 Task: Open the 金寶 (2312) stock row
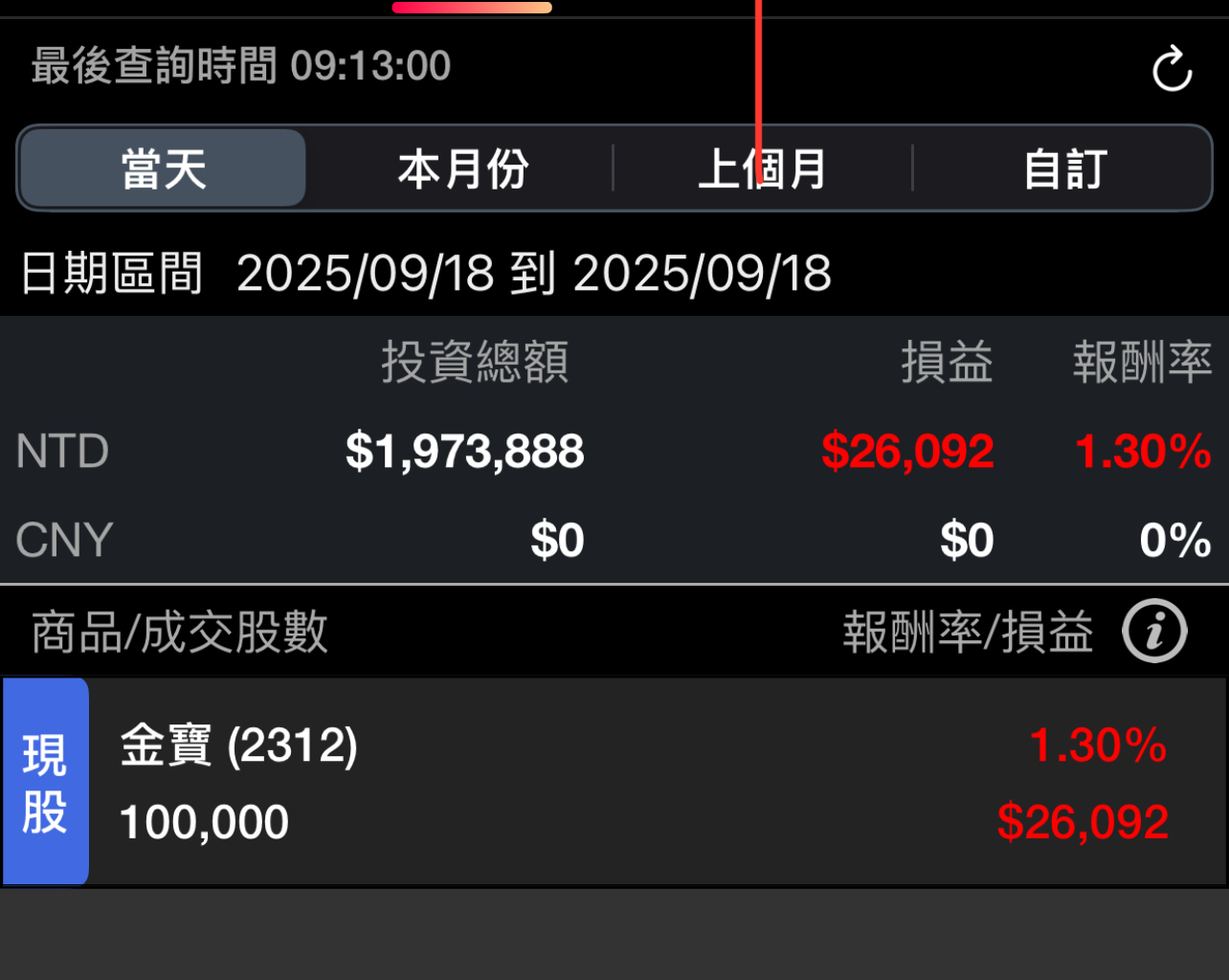point(613,782)
